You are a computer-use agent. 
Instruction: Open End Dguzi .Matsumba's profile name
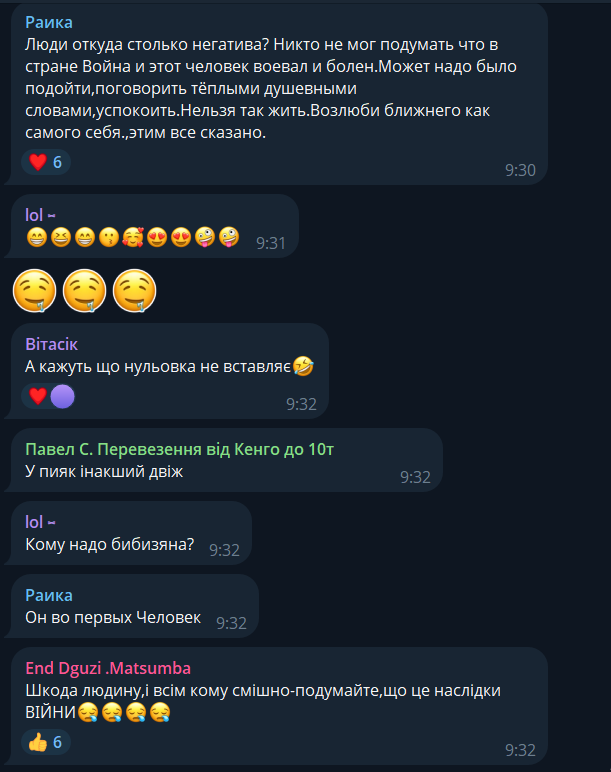click(x=107, y=667)
